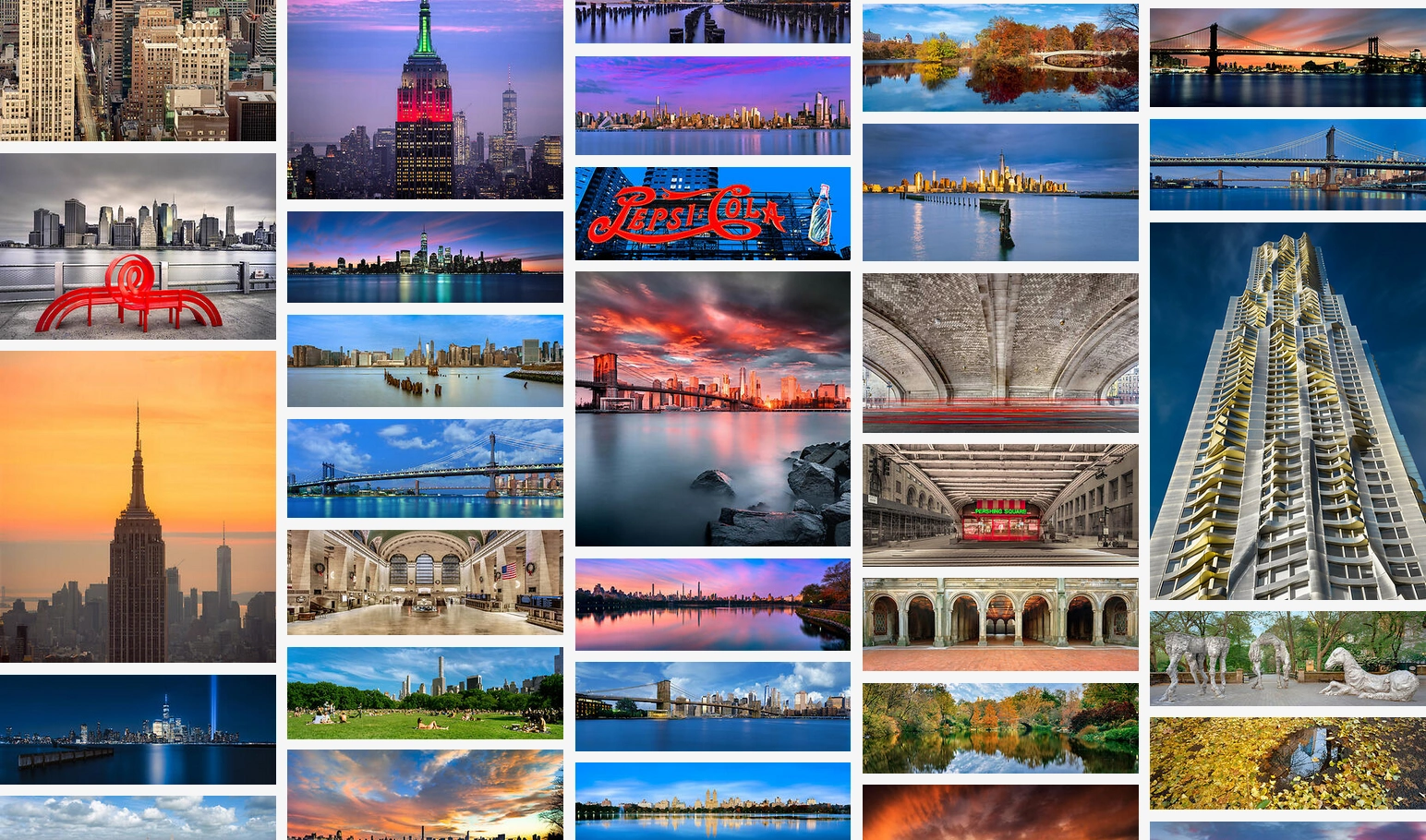
Task: Open the Pepsi-Cola neon sign photo
Action: coord(712,213)
